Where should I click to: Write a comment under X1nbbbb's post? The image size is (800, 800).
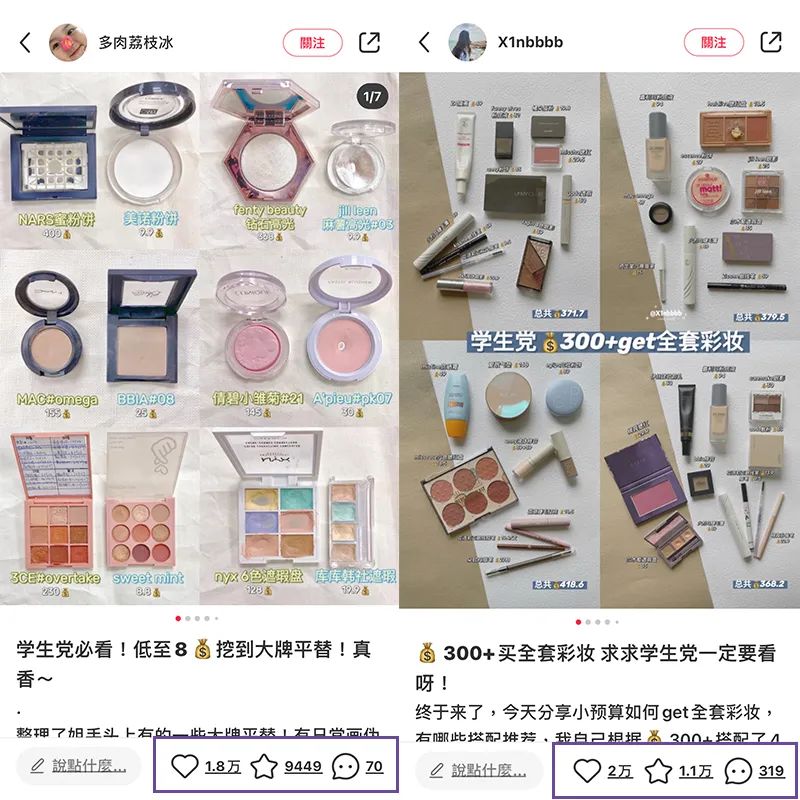tap(479, 770)
